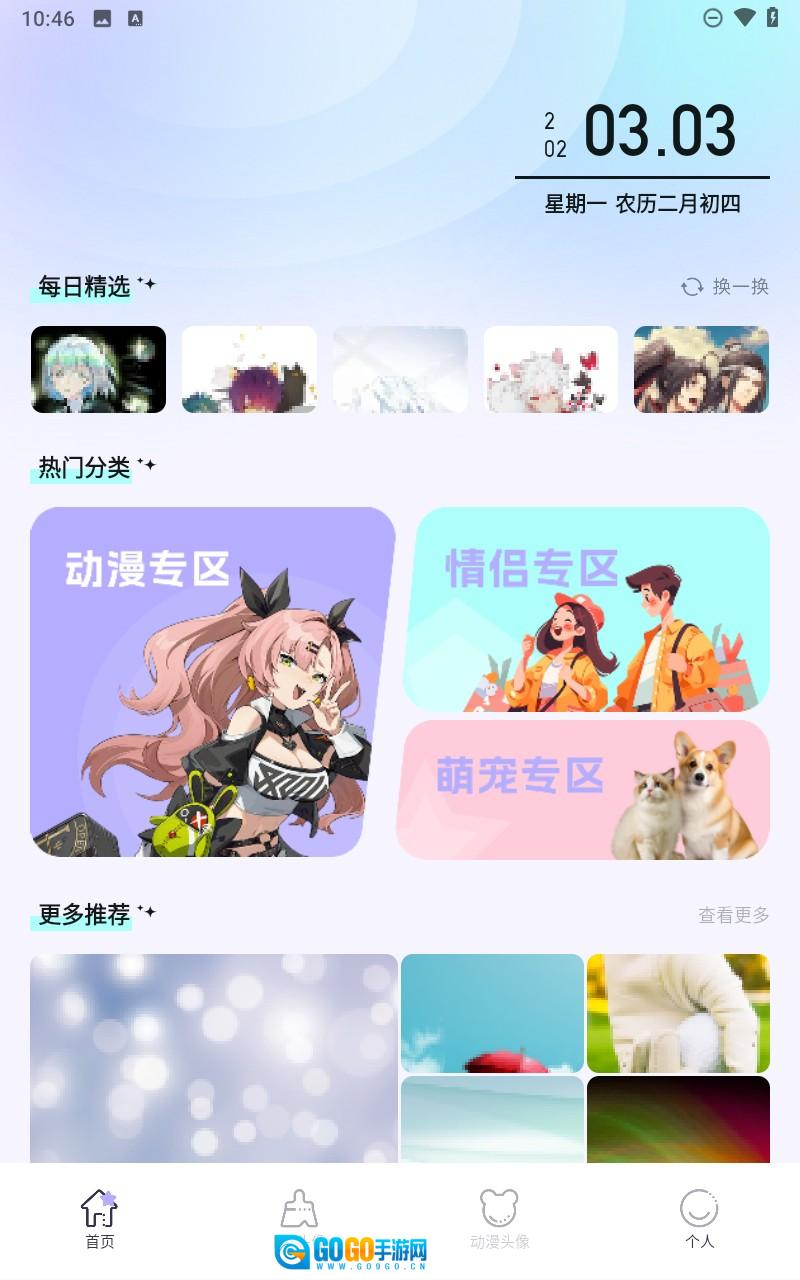Open the red umbrella sky wallpaper
Image resolution: width=800 pixels, height=1280 pixels.
click(x=492, y=1013)
